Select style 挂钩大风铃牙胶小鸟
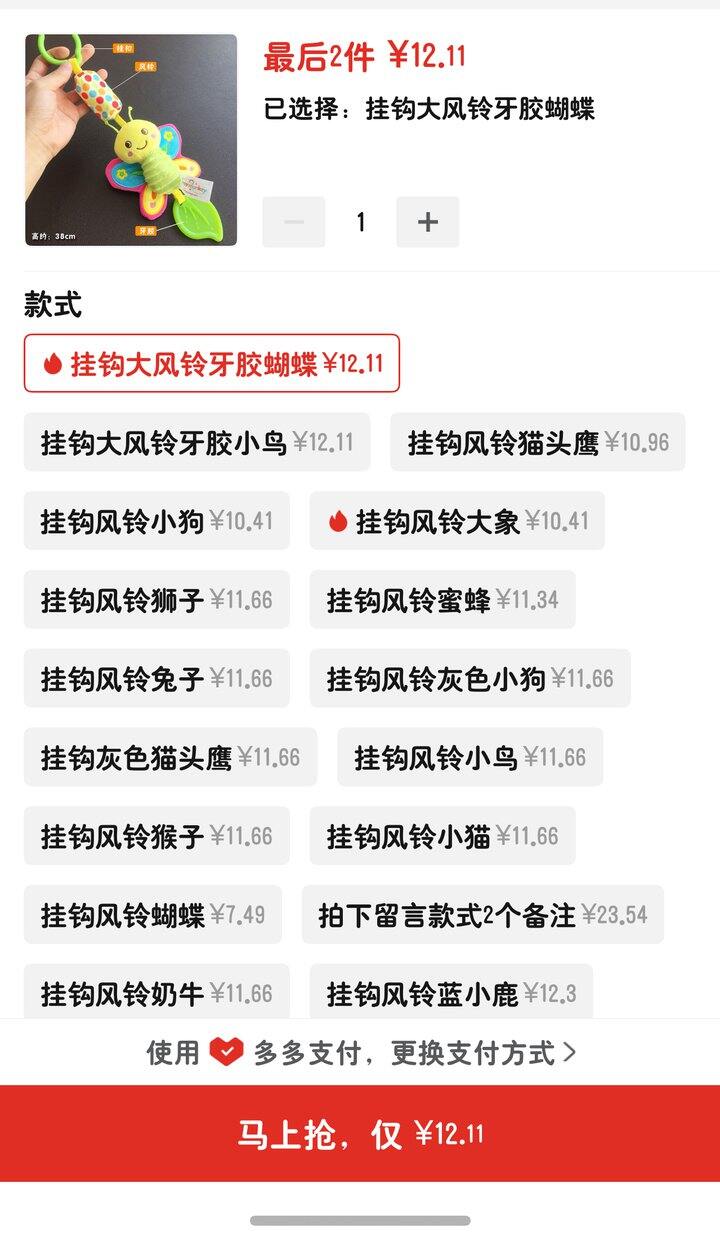 pyautogui.click(x=197, y=442)
